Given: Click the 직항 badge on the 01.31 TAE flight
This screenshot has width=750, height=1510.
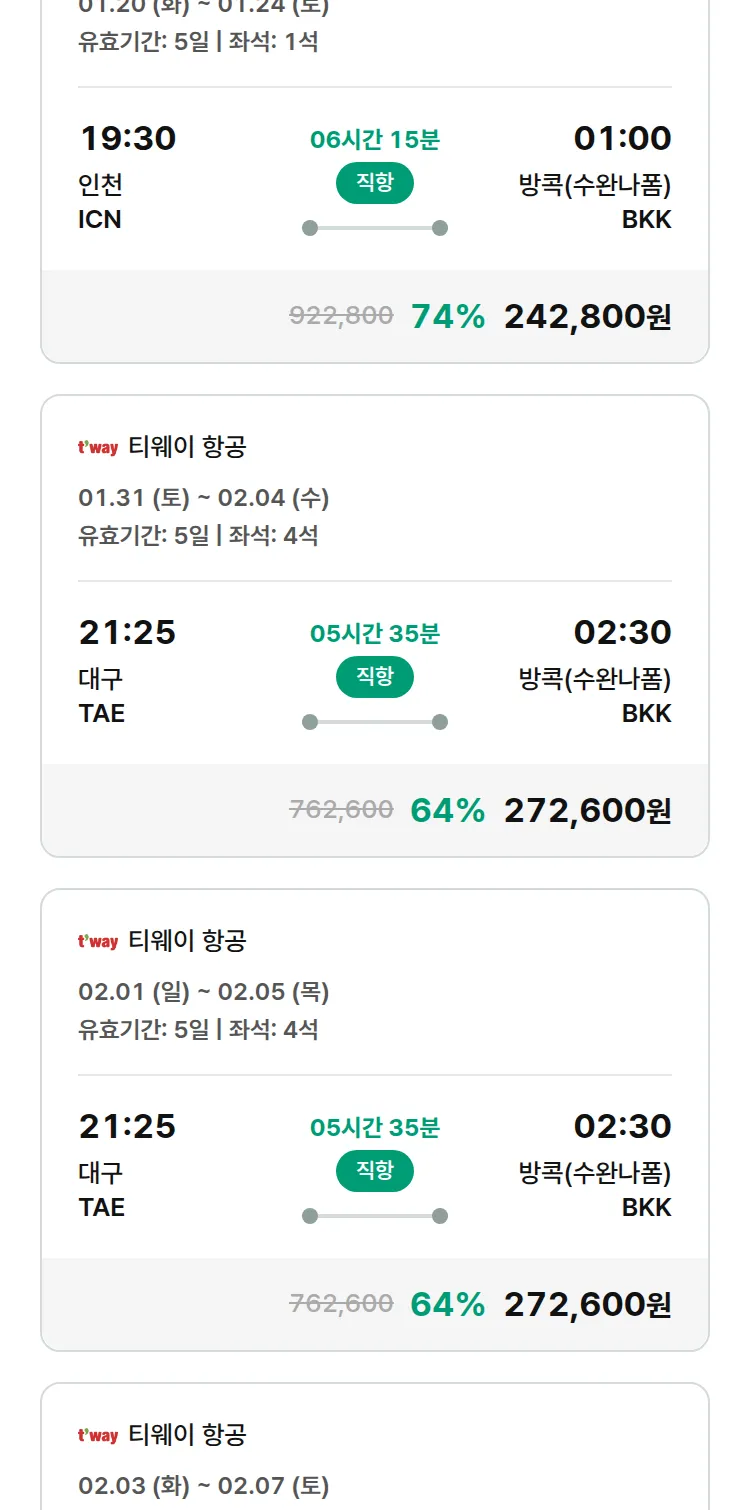Looking at the screenshot, I should [x=374, y=676].
